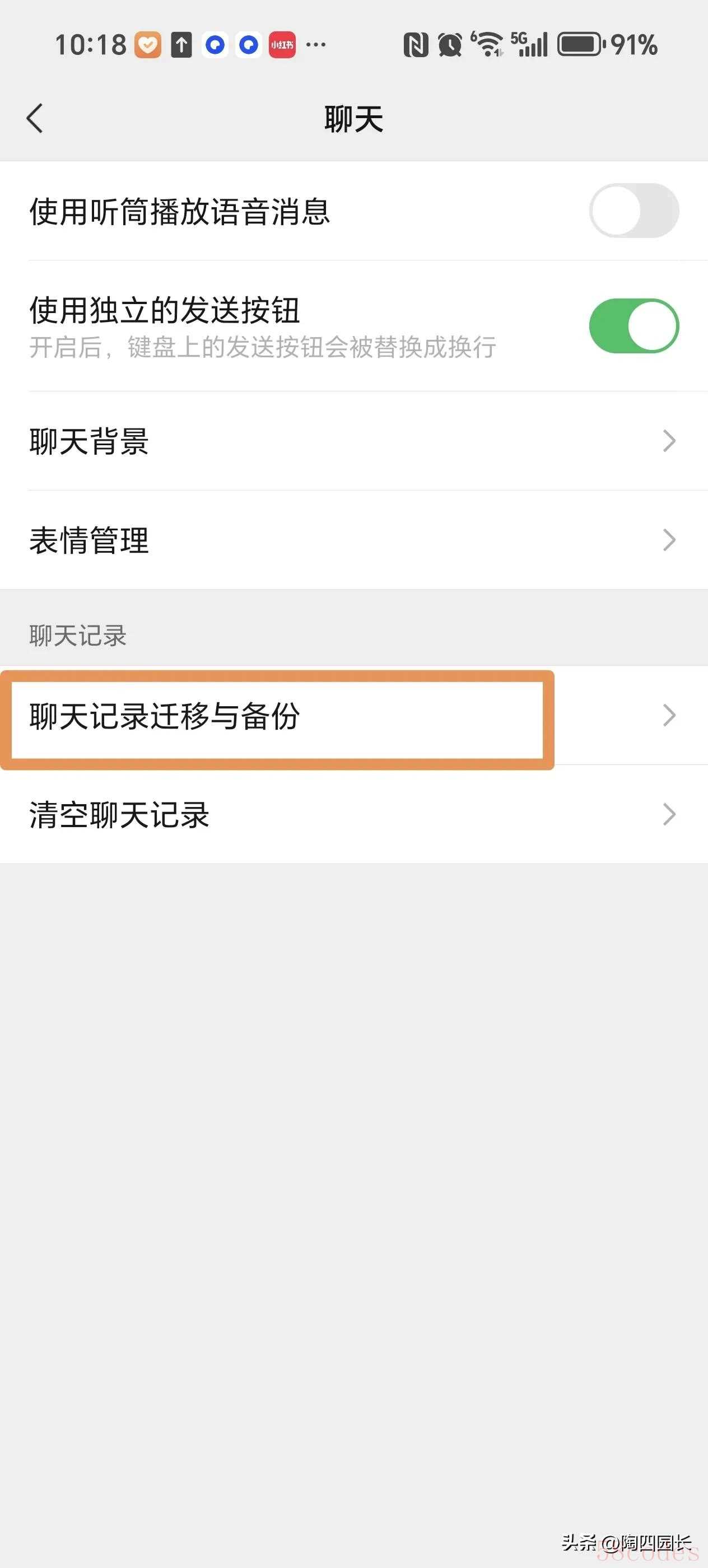Turn off 使用独立的发送按钮 switch
The height and width of the screenshot is (1568, 708).
633,326
